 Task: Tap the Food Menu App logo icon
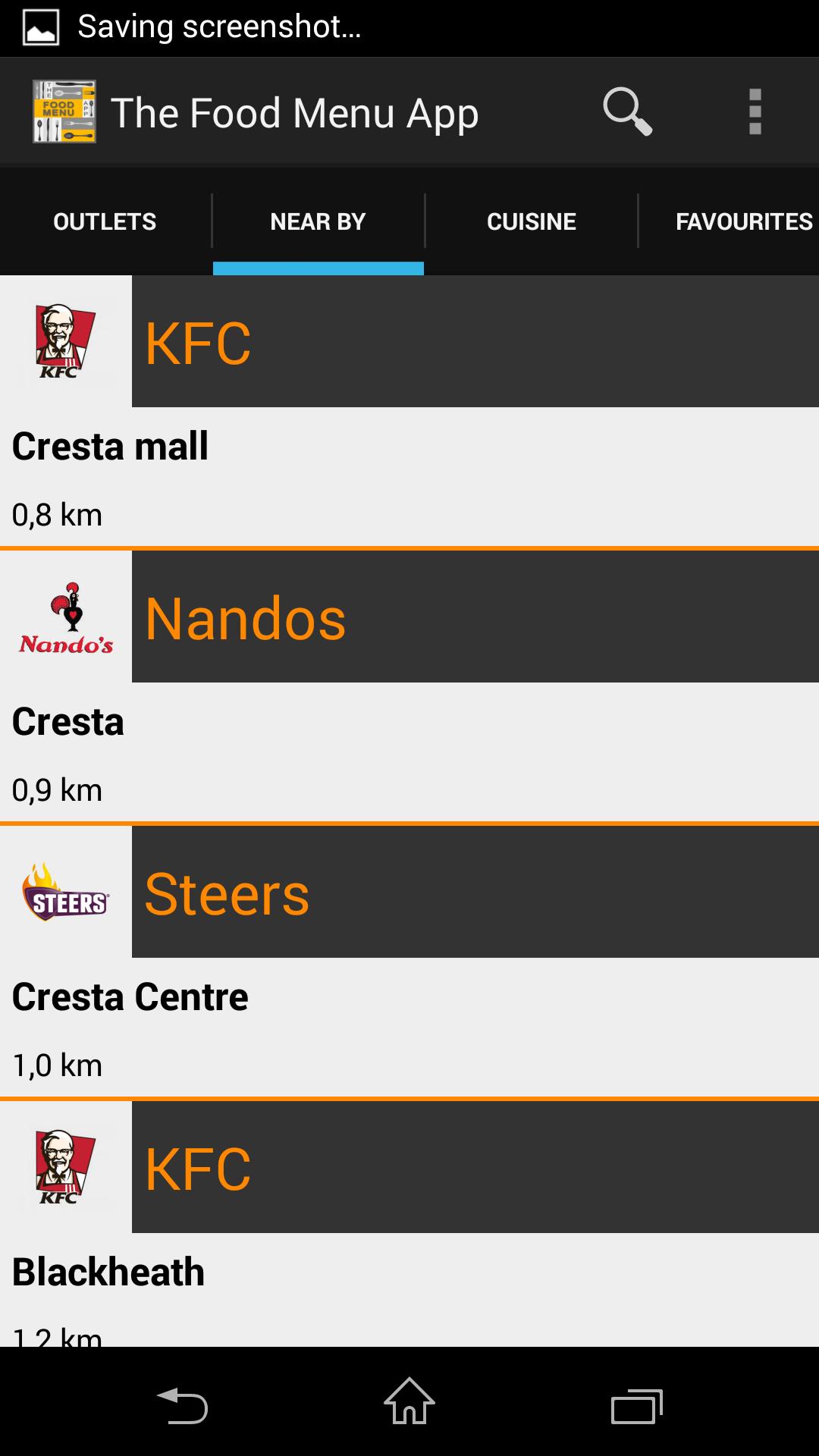point(64,111)
